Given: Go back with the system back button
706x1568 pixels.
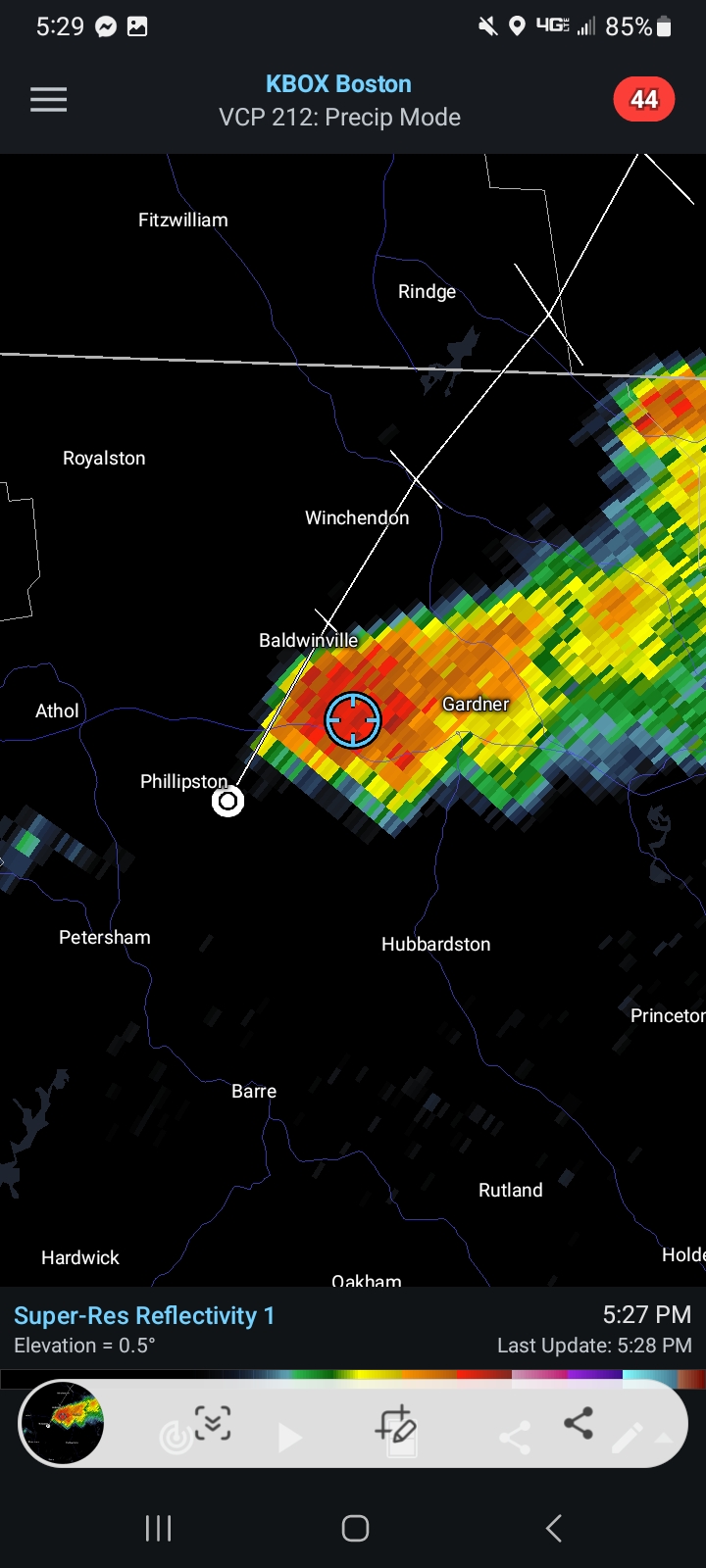Looking at the screenshot, I should [554, 1528].
